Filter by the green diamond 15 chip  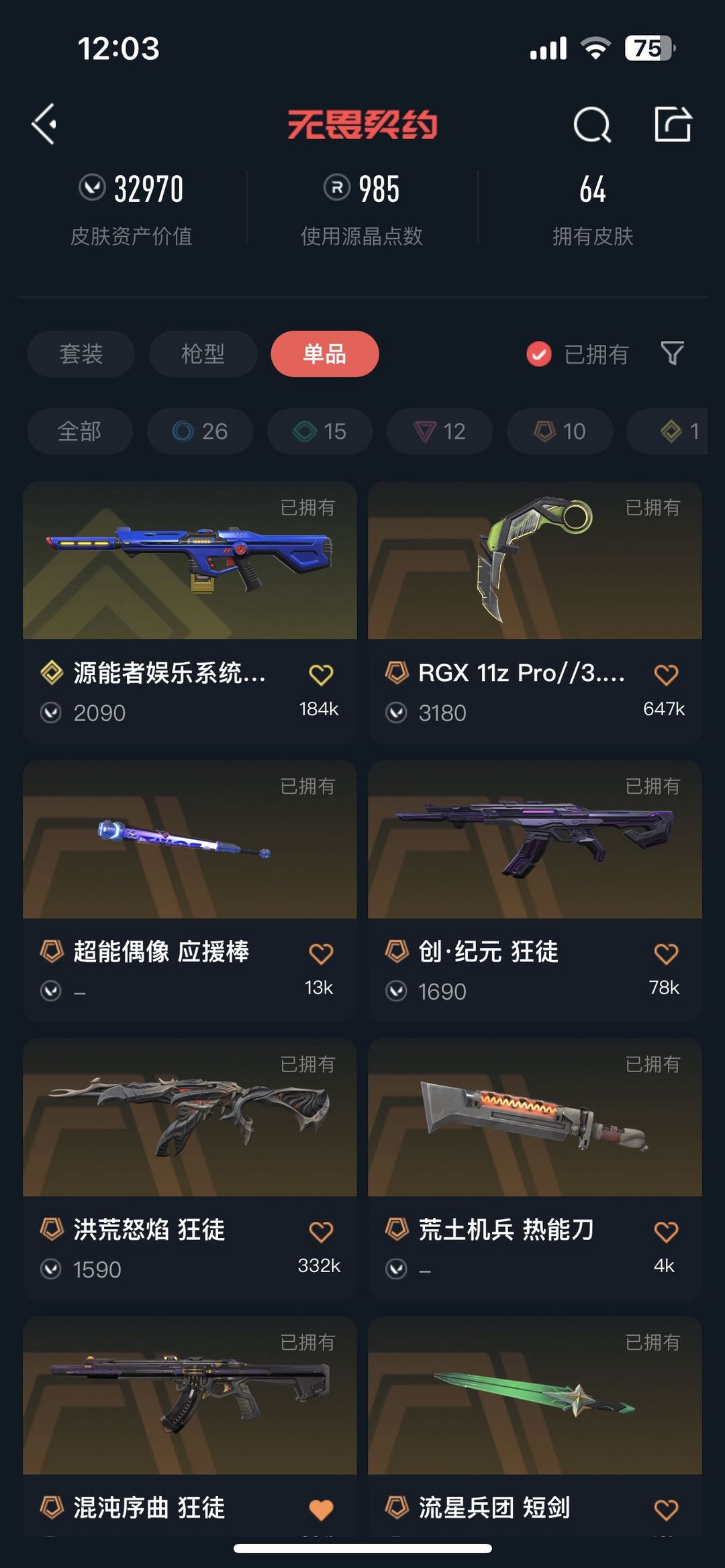[x=320, y=431]
